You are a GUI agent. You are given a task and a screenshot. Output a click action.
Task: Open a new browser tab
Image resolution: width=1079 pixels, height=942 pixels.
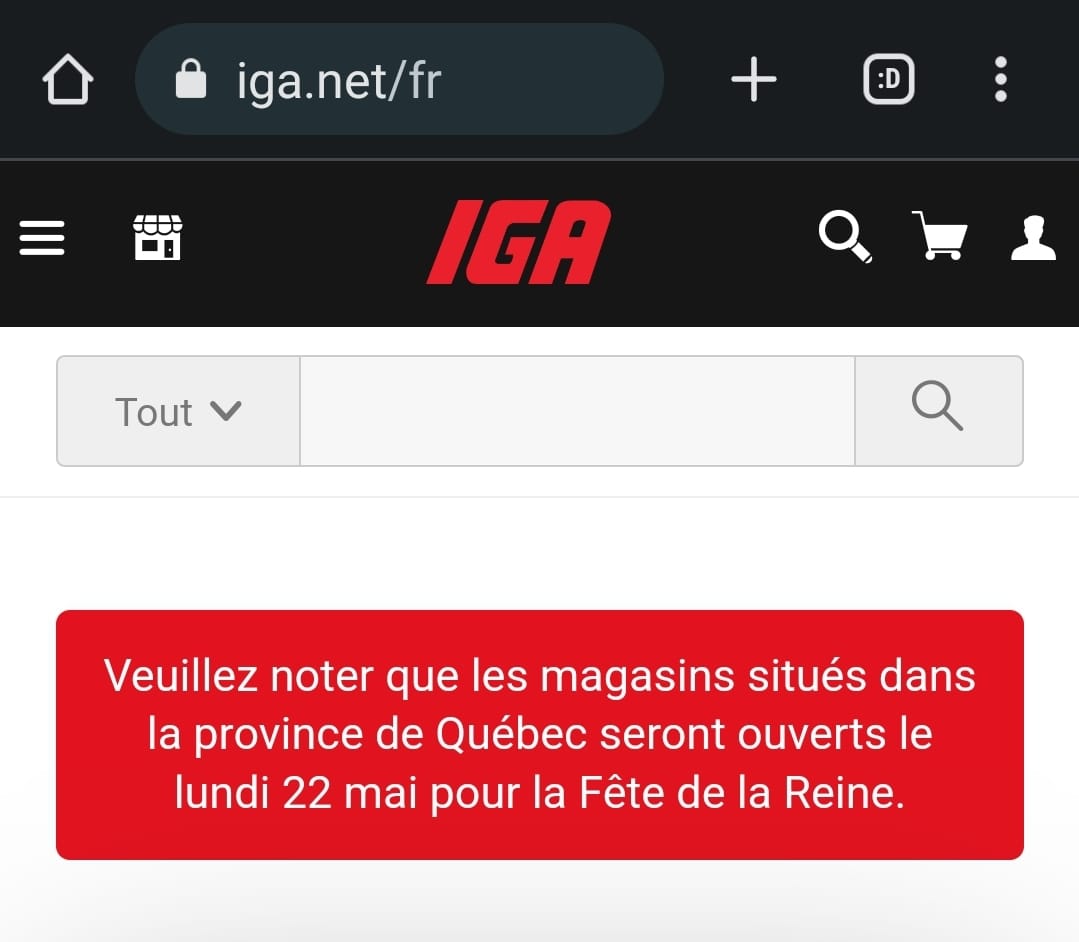point(754,79)
